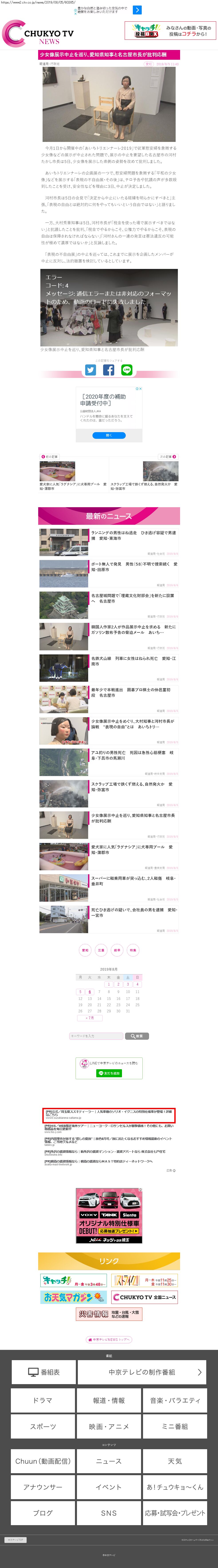Share the article on Twitter
Screen dimensions: 218x1568
(x=90, y=370)
